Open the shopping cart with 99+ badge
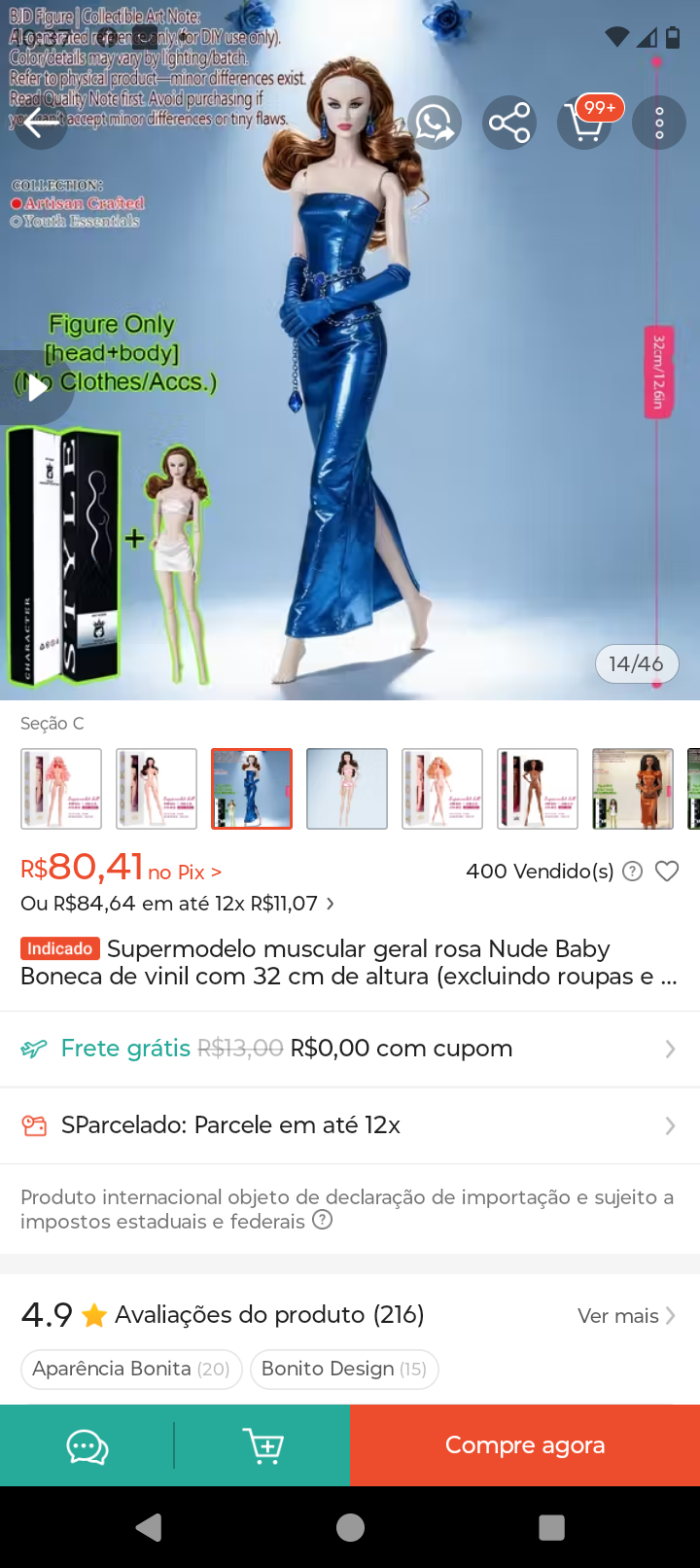Viewport: 700px width, 1568px height. (x=585, y=122)
